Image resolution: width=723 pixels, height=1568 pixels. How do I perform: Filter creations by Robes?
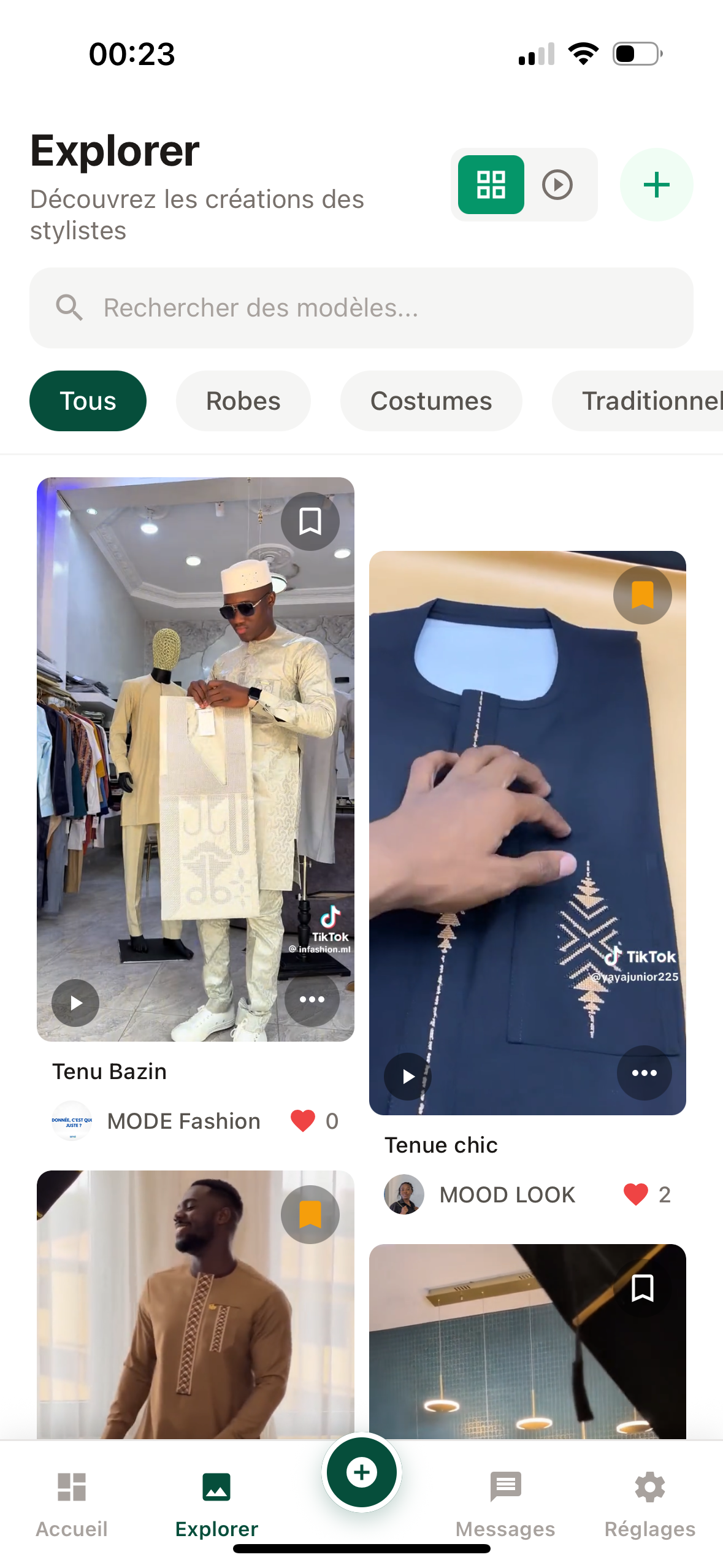click(x=243, y=401)
